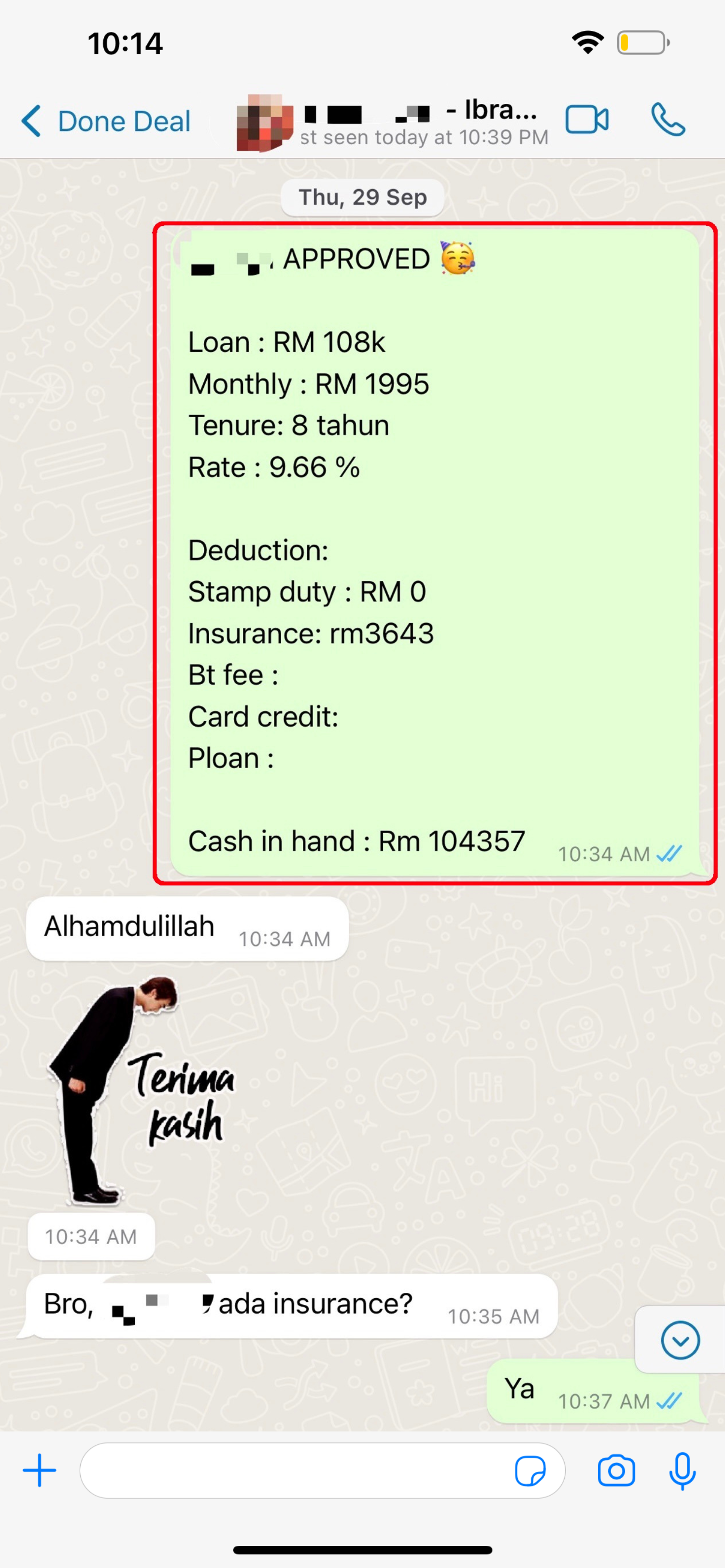Open the camera to send a photo
Screen dimensions: 725x1568
616,1470
